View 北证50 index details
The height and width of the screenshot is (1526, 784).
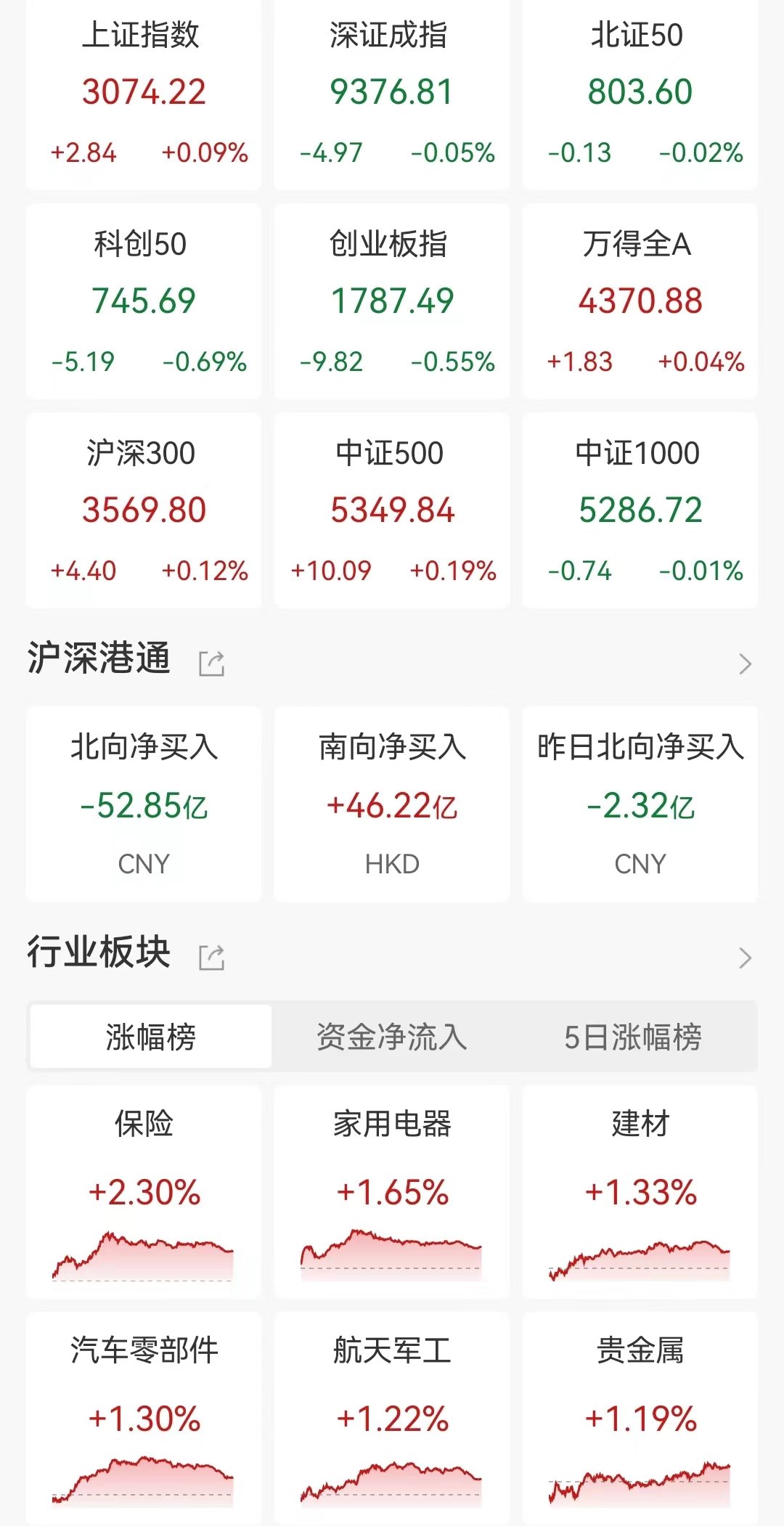640,93
